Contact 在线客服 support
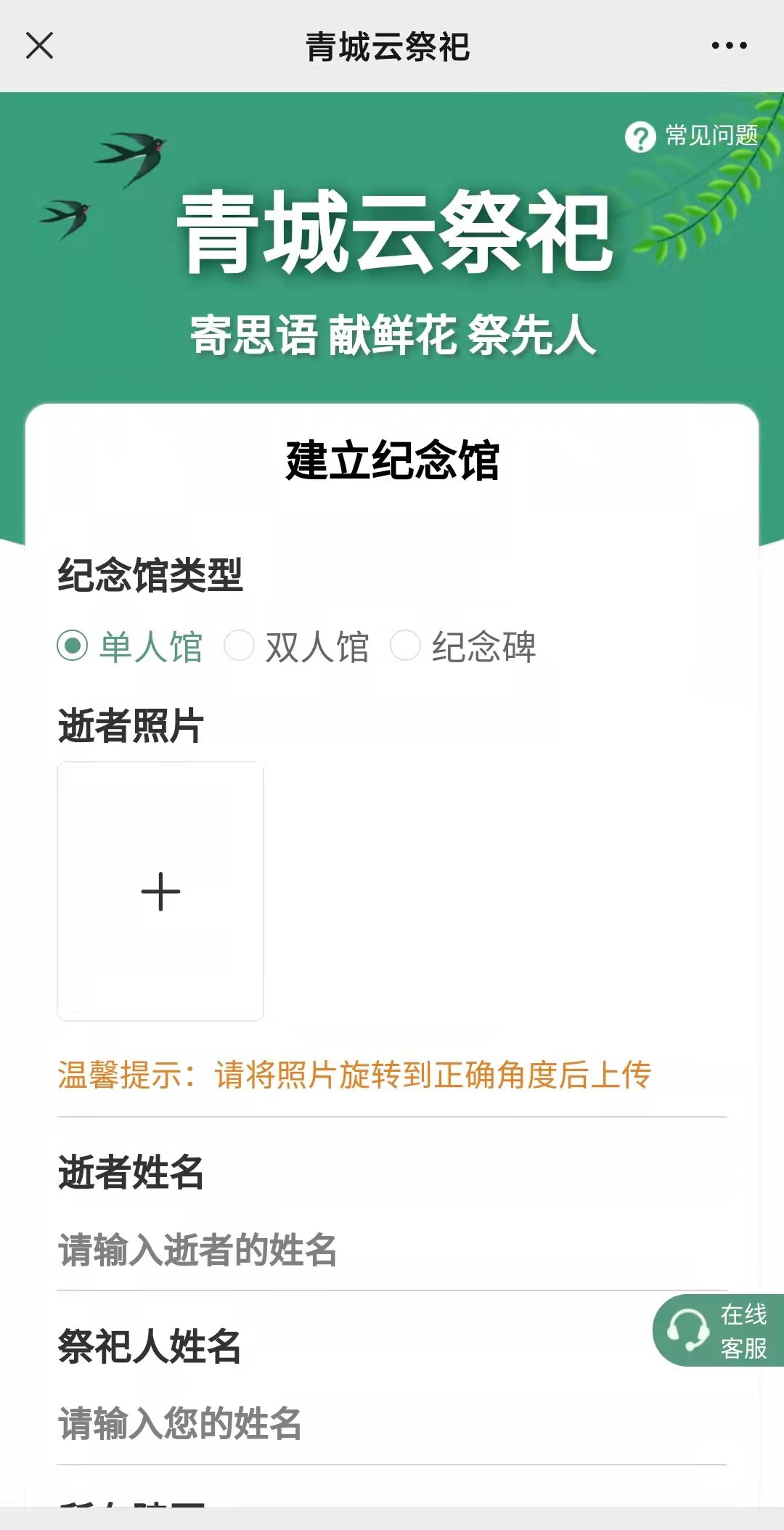The height and width of the screenshot is (1530, 784). click(719, 1330)
